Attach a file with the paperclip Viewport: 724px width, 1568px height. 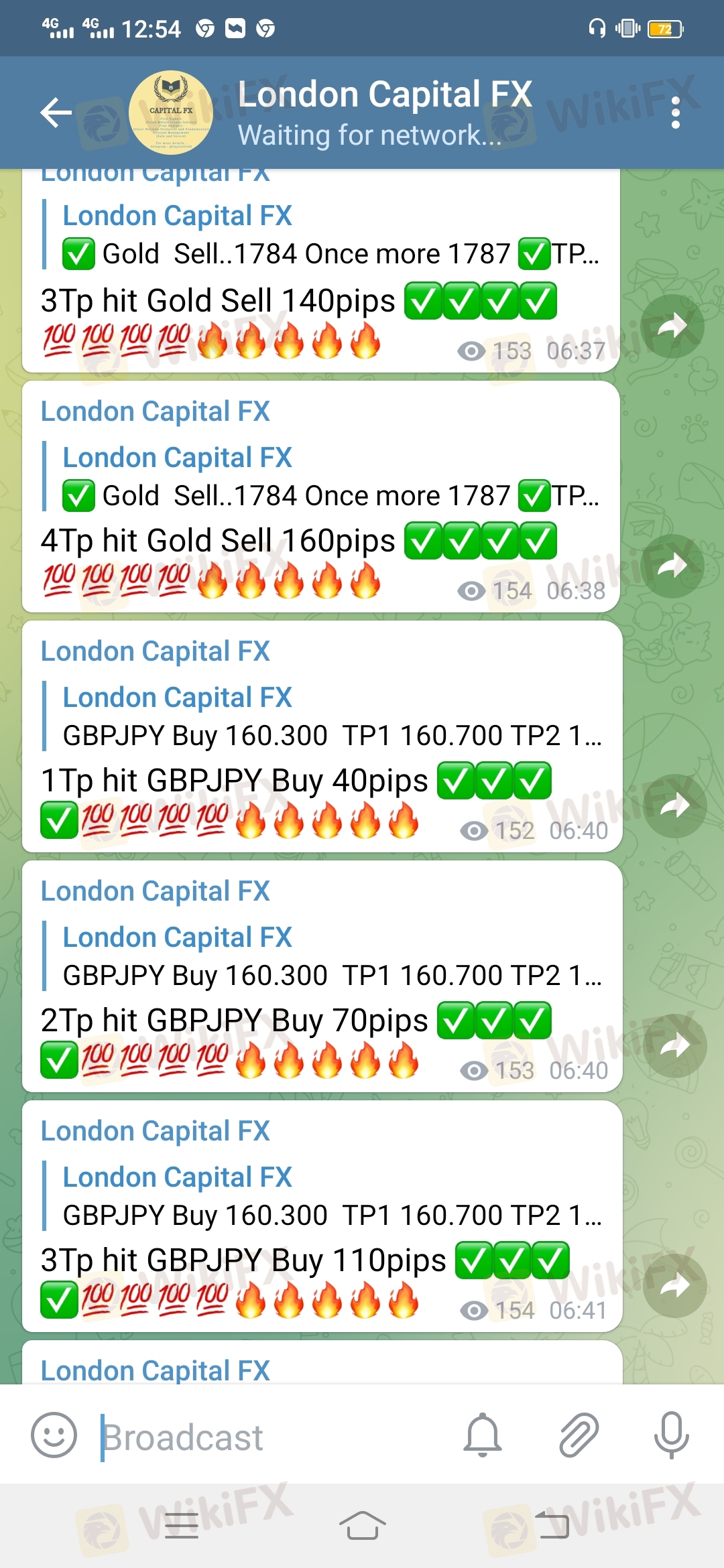(x=578, y=1435)
